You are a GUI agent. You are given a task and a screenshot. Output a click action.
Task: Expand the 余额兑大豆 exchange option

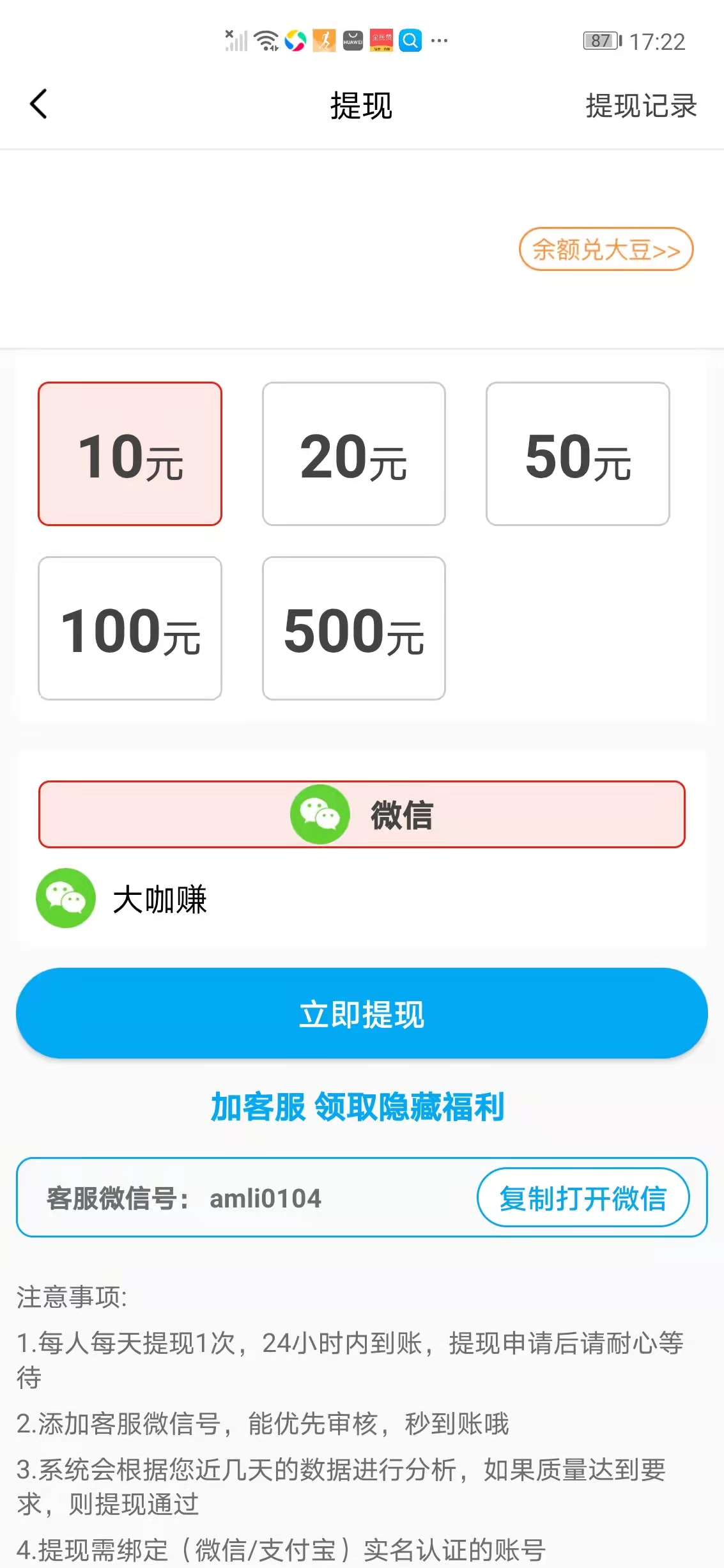click(x=605, y=250)
